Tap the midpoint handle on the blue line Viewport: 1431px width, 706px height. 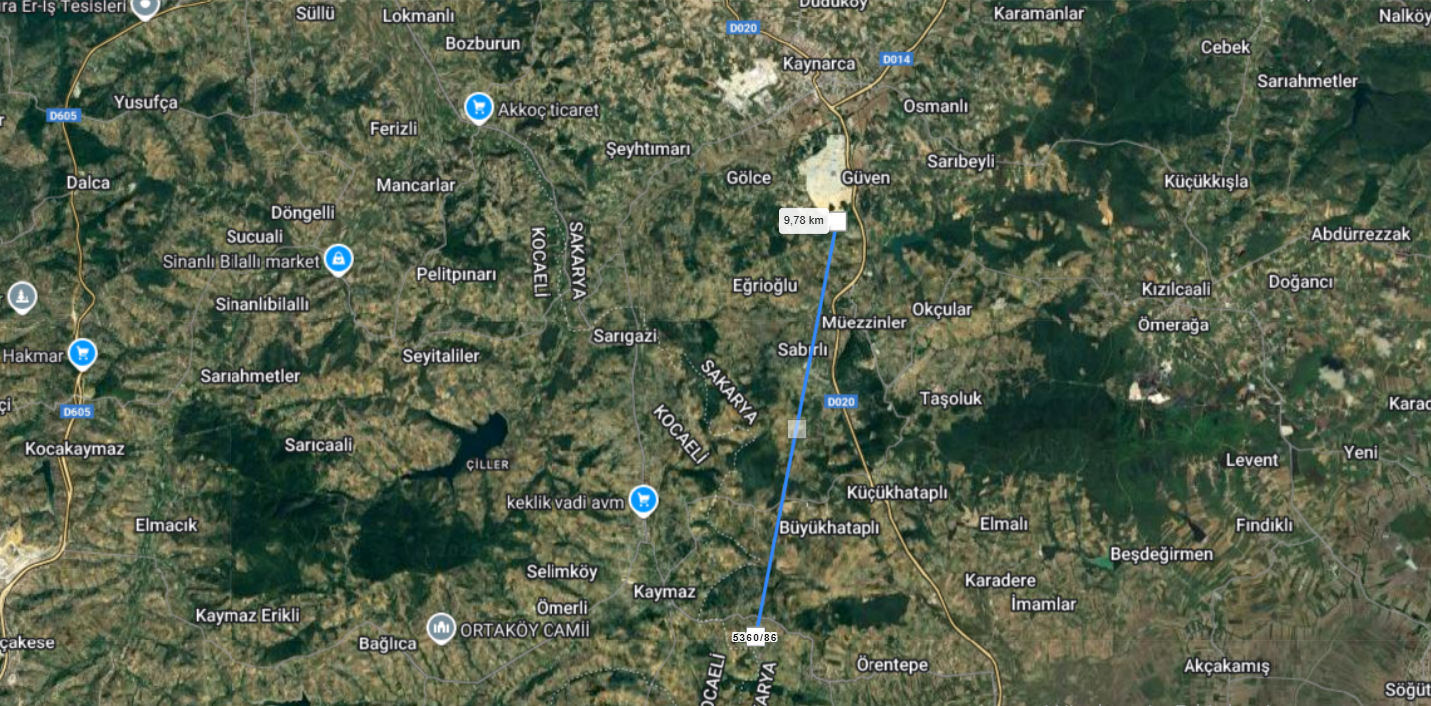click(797, 428)
